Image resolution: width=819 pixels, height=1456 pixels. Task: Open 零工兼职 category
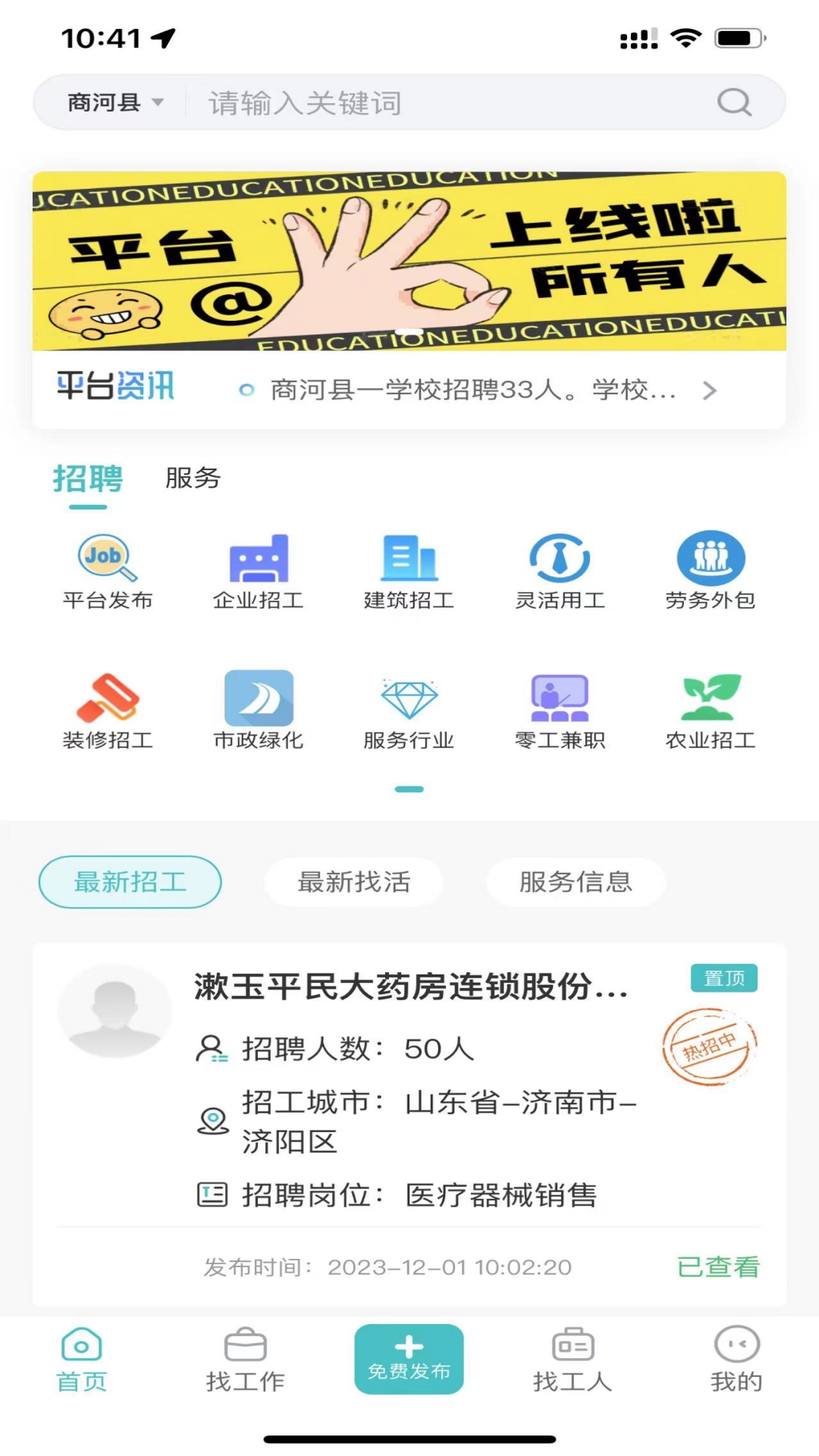coord(560,712)
